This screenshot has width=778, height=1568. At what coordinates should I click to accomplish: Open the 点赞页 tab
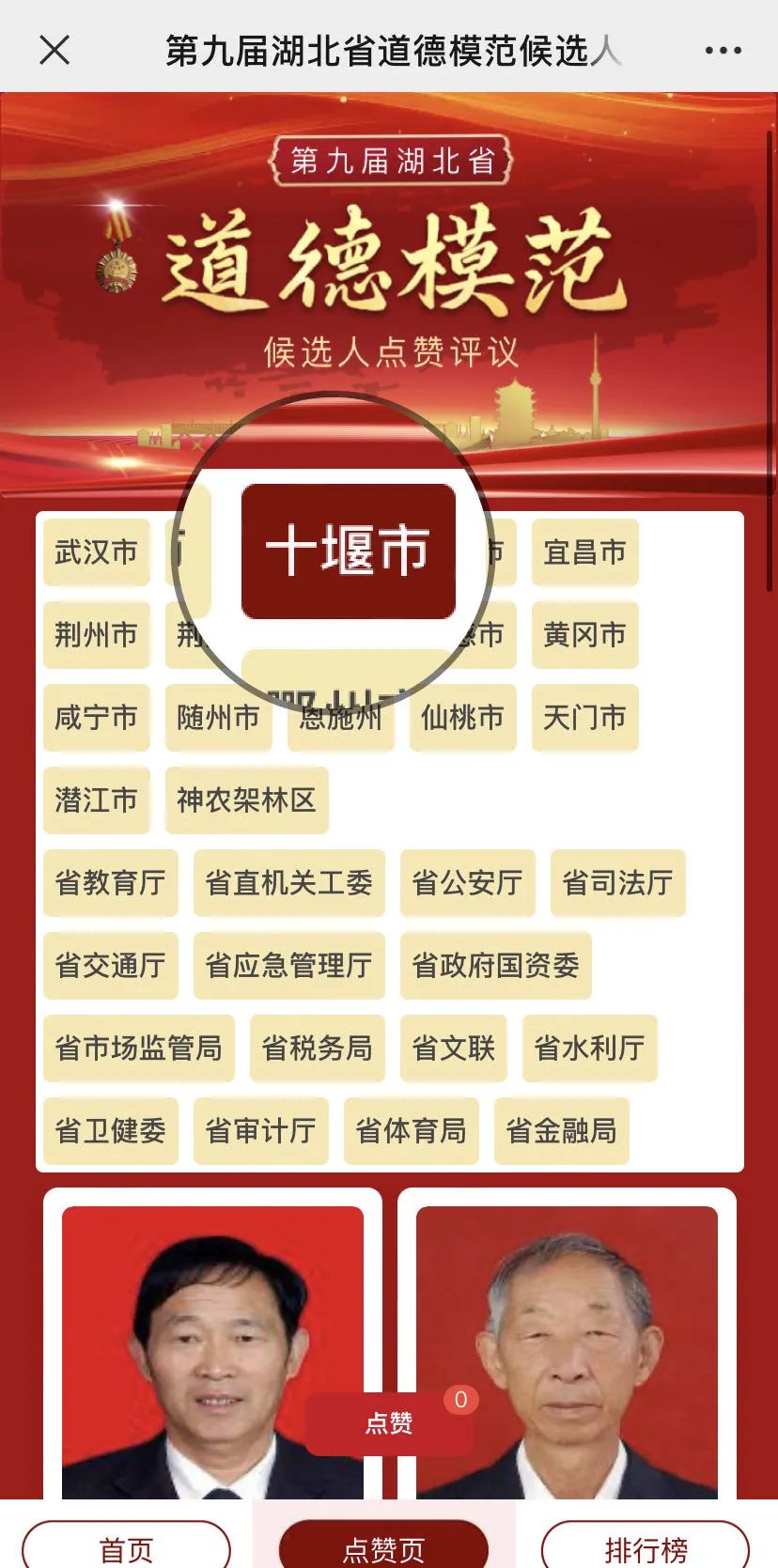point(383,1547)
